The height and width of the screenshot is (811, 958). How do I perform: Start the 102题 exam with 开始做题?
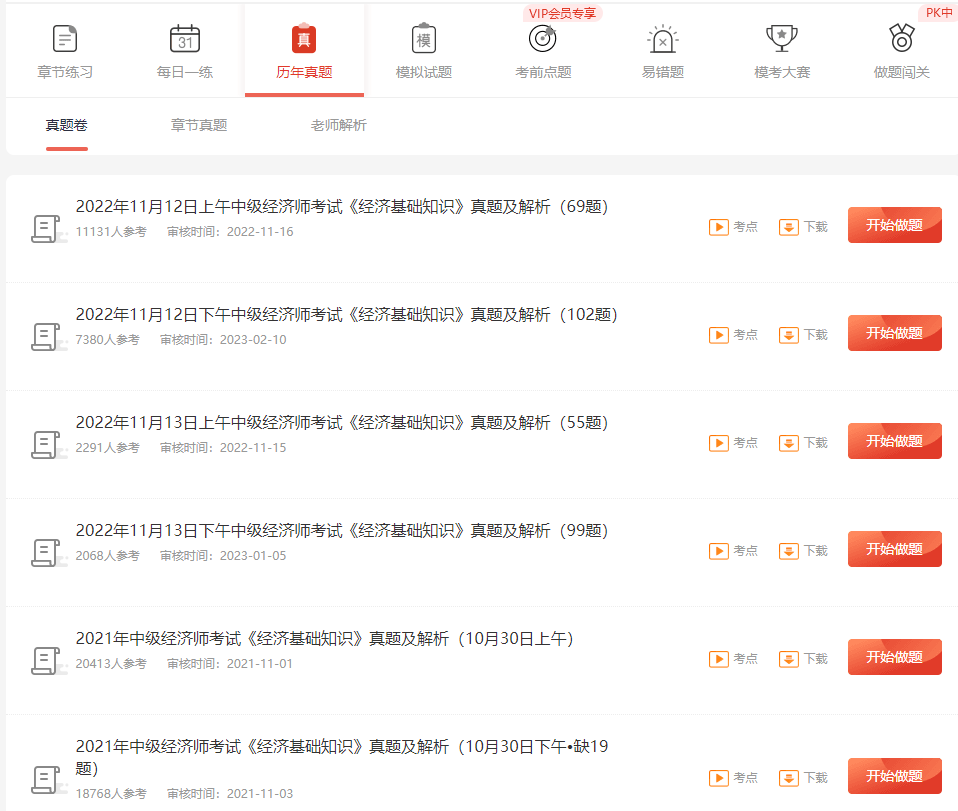tap(894, 333)
